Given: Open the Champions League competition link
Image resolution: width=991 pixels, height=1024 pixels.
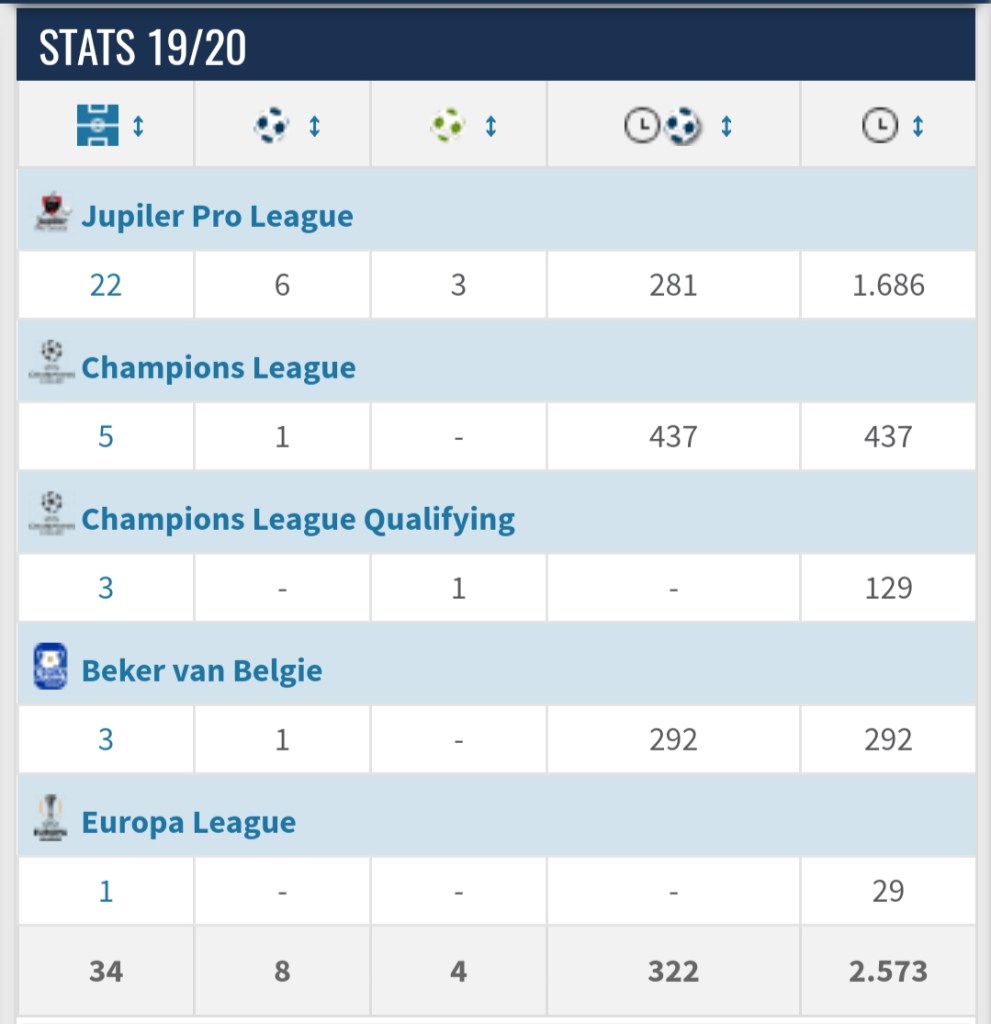Looking at the screenshot, I should 218,368.
